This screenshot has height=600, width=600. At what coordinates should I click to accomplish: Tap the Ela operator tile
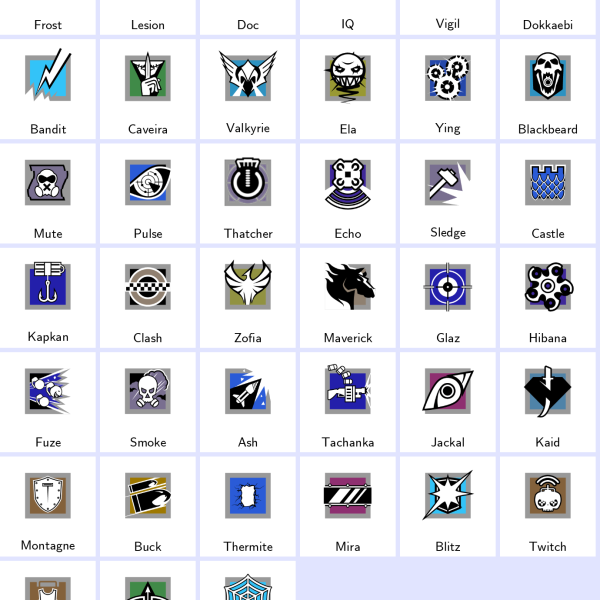click(348, 88)
